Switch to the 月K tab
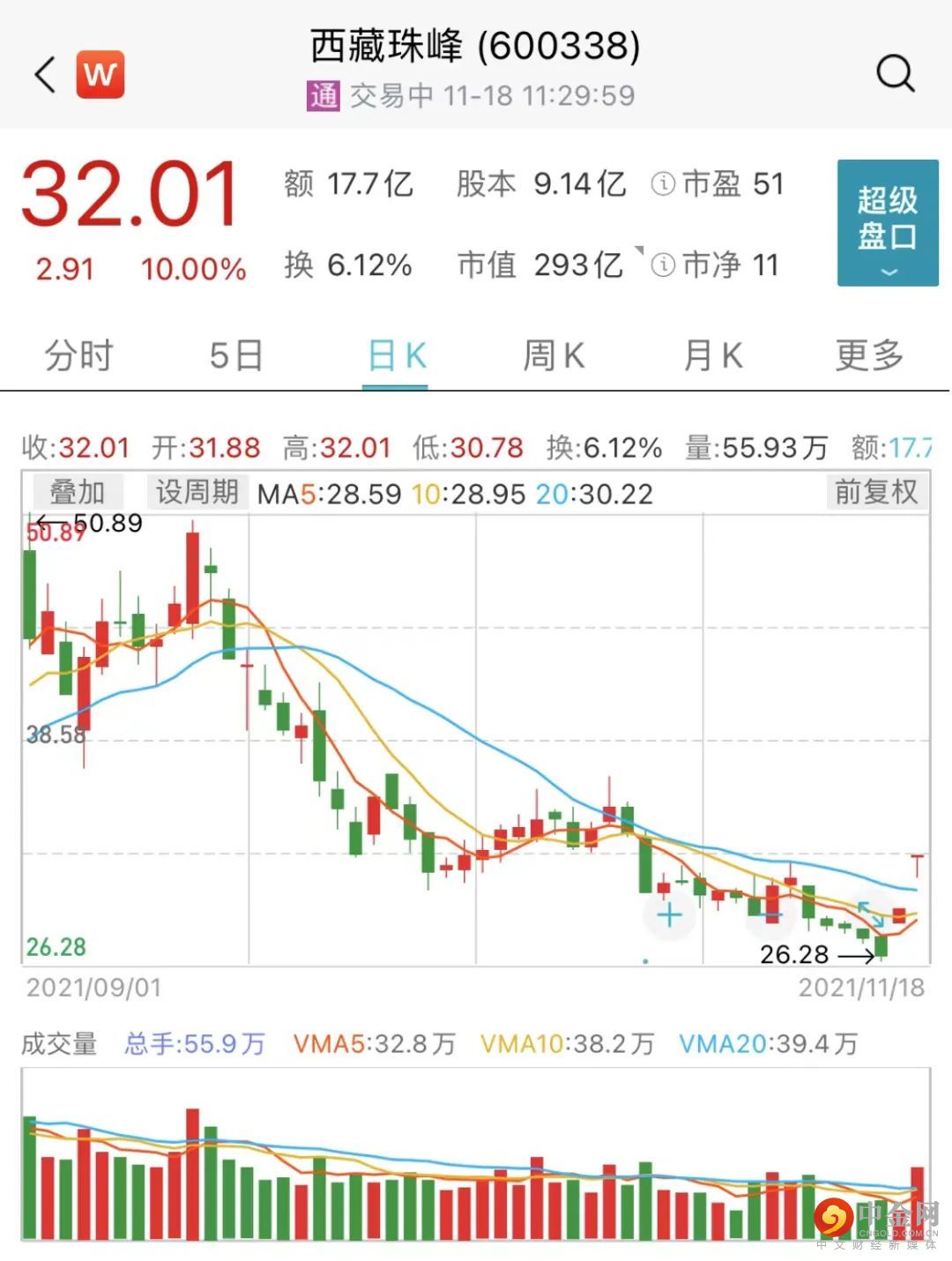This screenshot has width=952, height=1261. coord(712,356)
